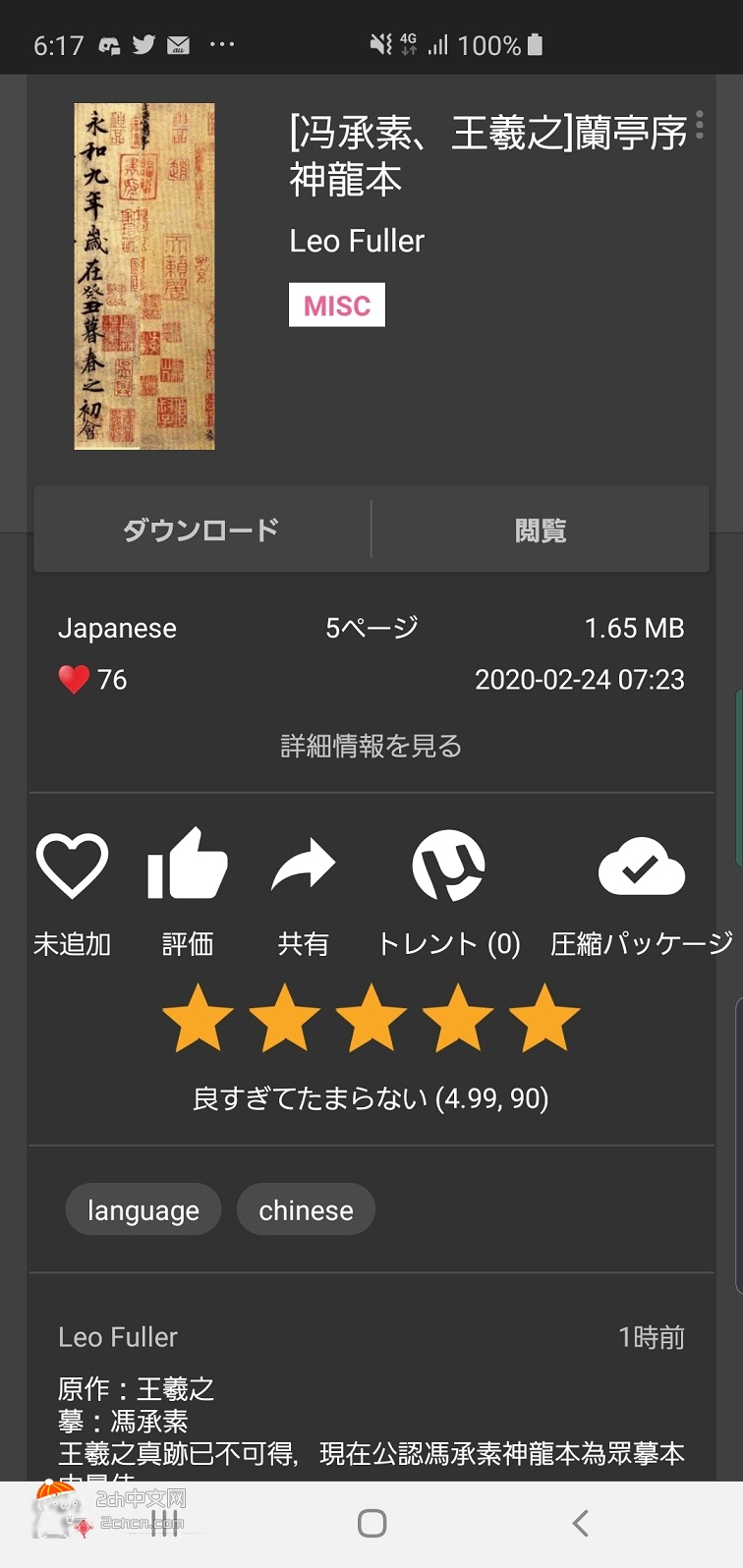The width and height of the screenshot is (743, 1568).
Task: Add to favorites via the 未追加 heart
Action: 72,887
